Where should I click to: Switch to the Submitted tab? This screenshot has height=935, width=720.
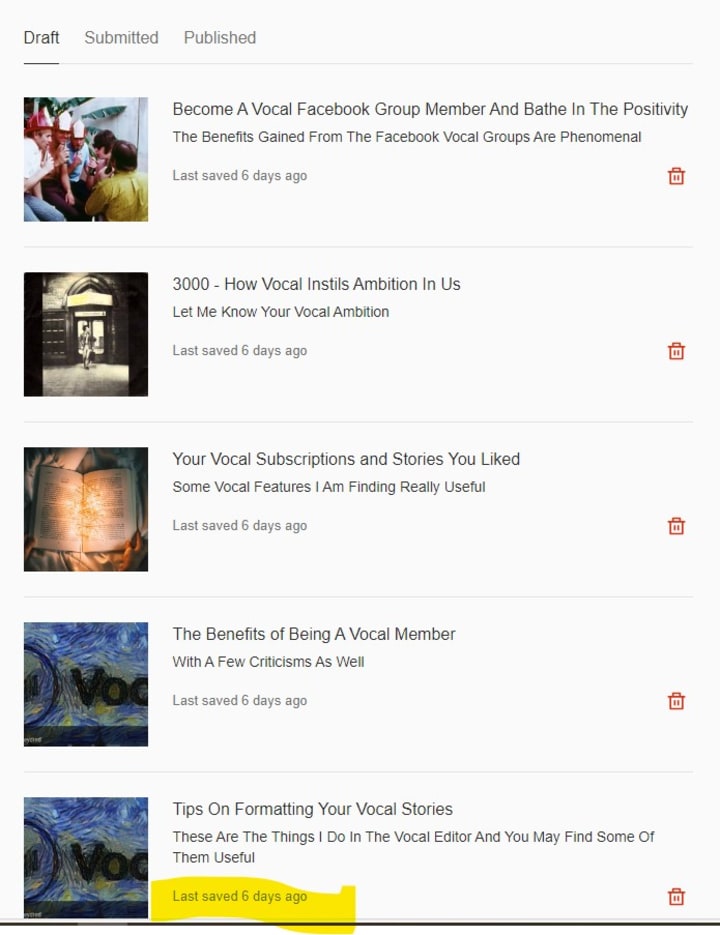point(121,38)
